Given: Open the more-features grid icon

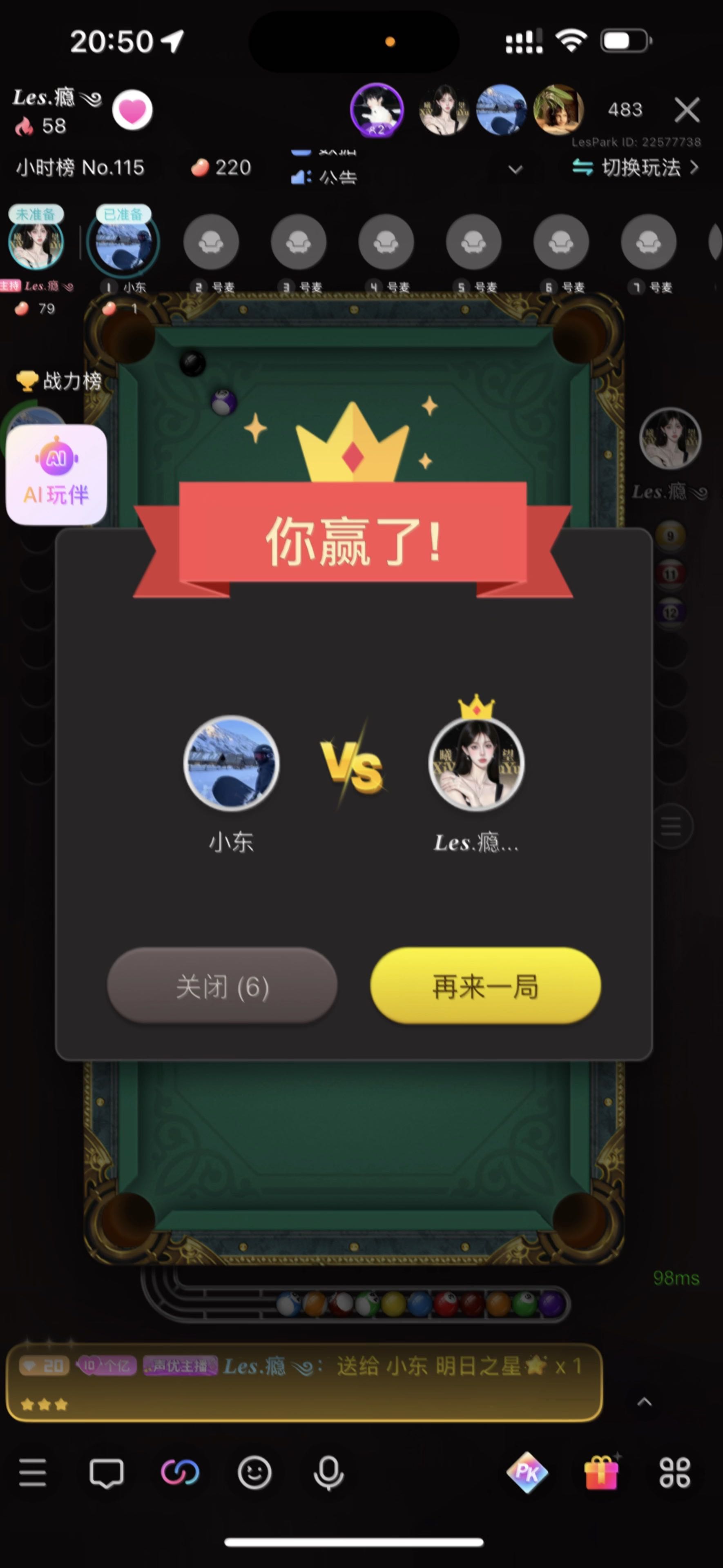Looking at the screenshot, I should tap(675, 1473).
